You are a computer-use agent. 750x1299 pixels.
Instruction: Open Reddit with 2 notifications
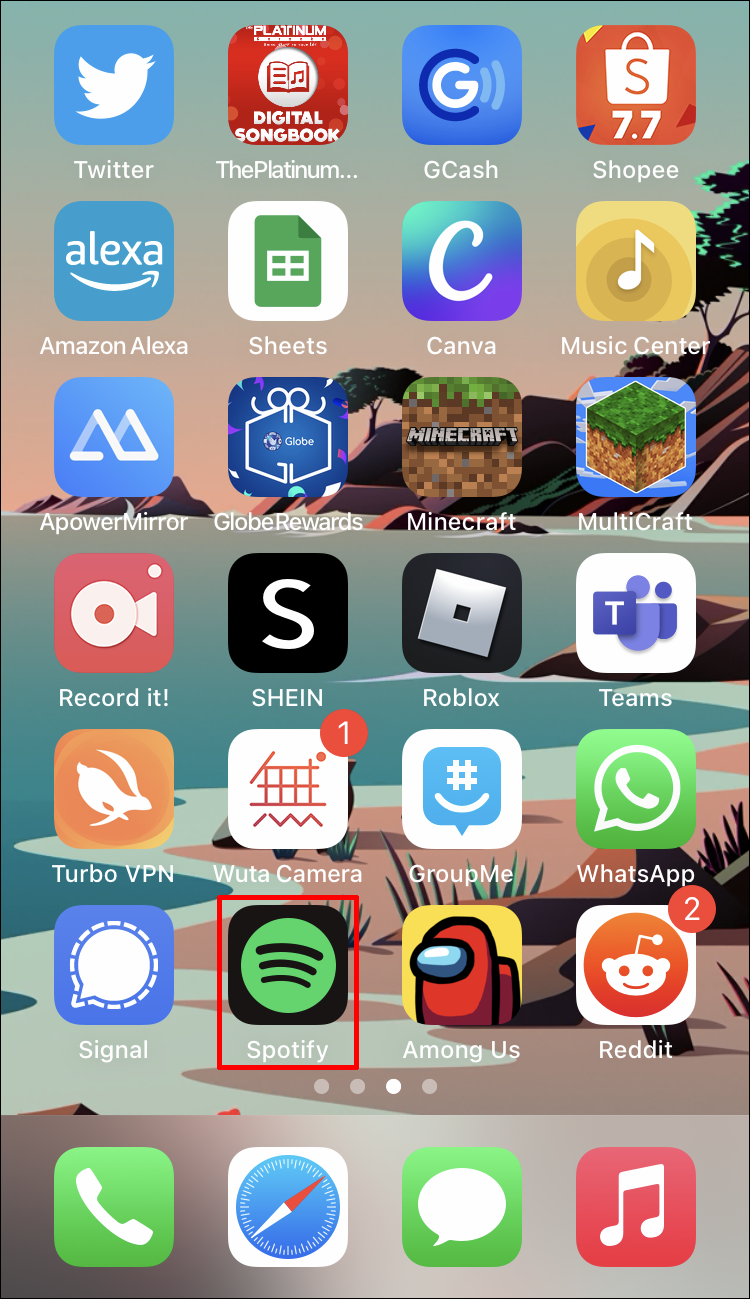(635, 965)
